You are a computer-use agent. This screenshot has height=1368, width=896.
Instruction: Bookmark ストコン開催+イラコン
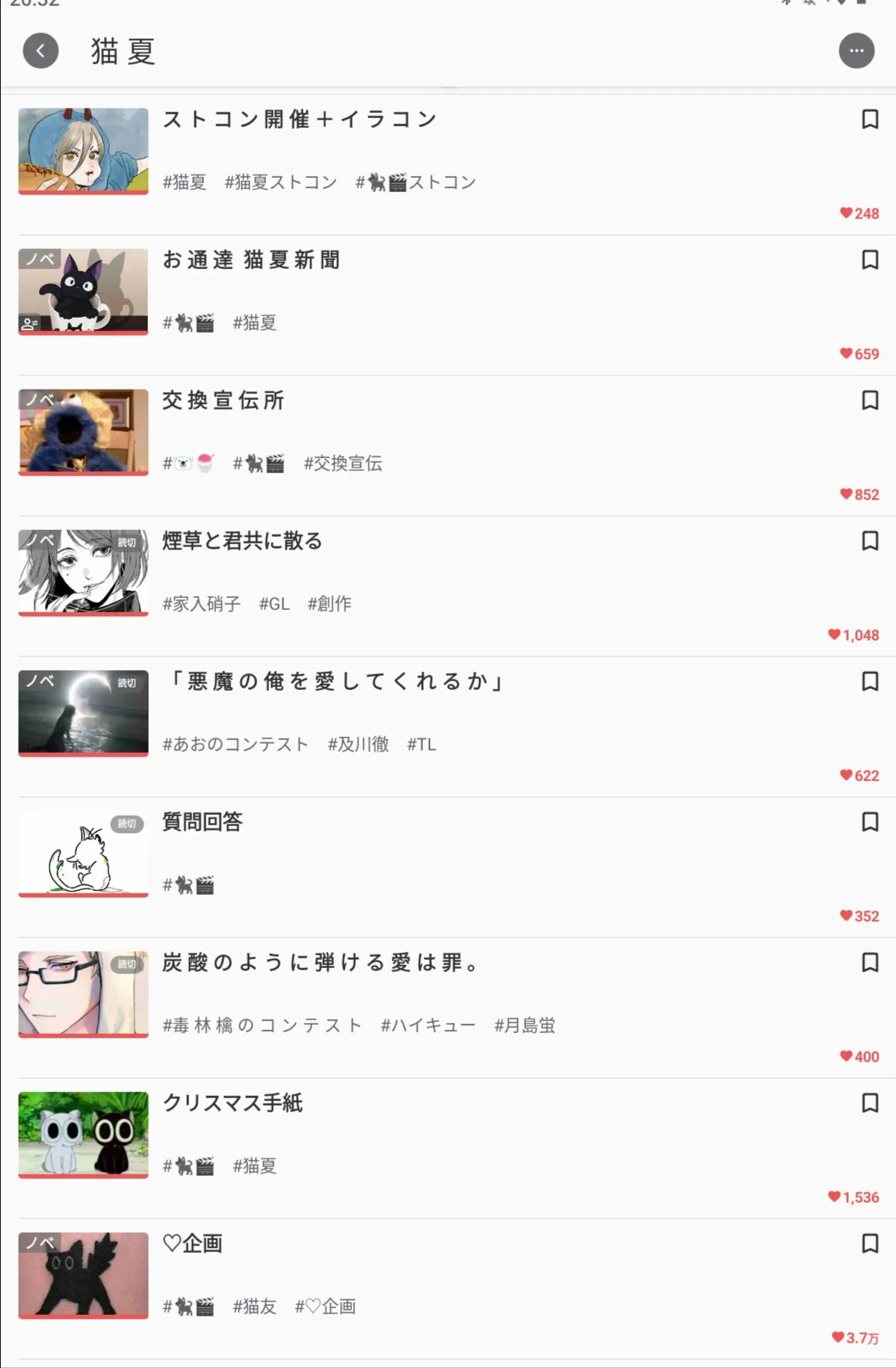(x=869, y=120)
